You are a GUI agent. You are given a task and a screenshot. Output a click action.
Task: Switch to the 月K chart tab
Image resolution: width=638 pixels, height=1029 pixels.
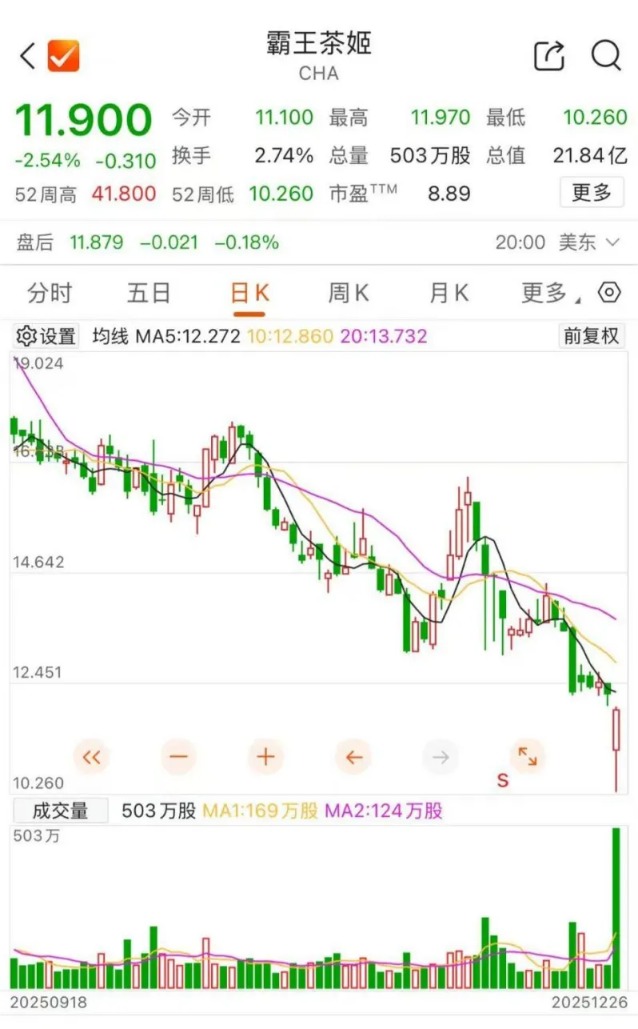tap(448, 293)
